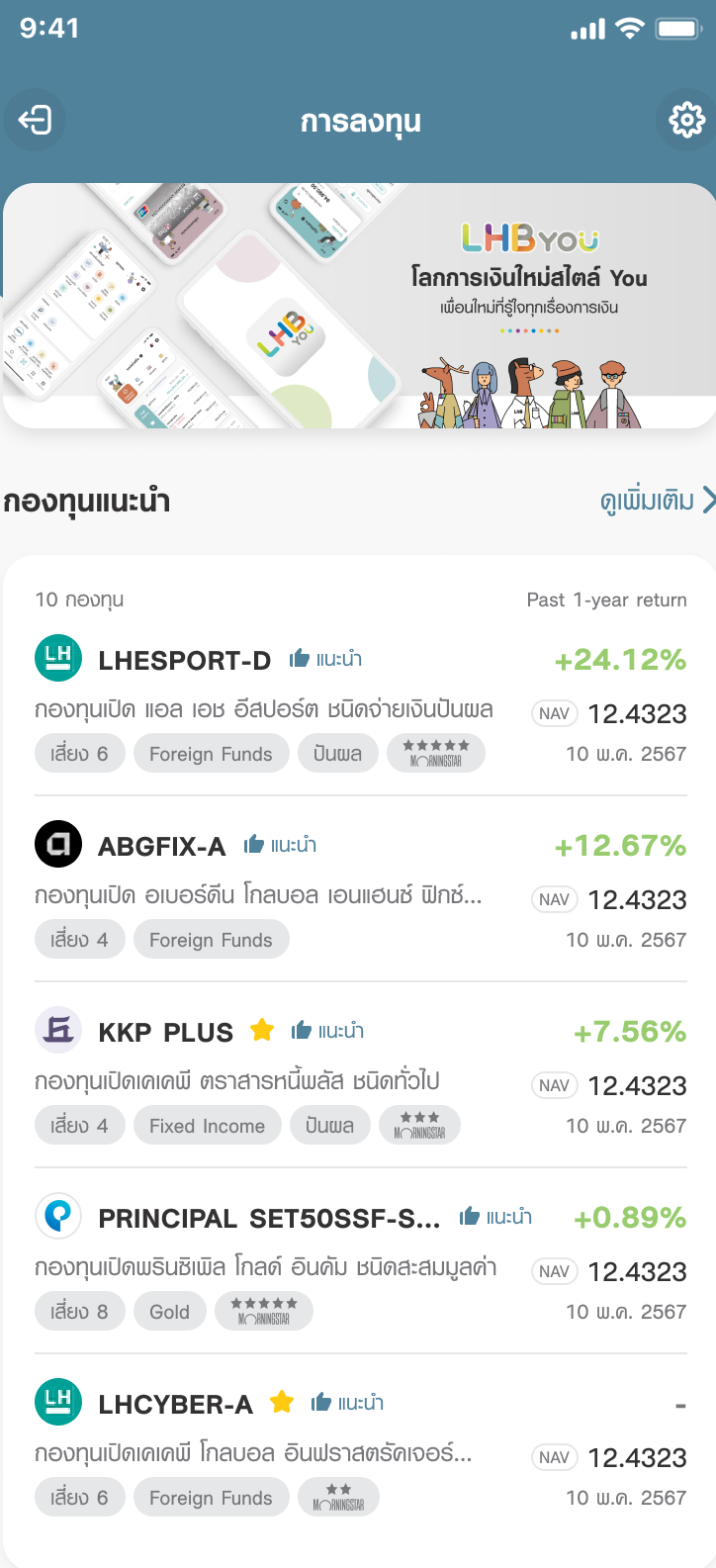
Task: Tap the exit icon in the header
Action: coord(36,120)
